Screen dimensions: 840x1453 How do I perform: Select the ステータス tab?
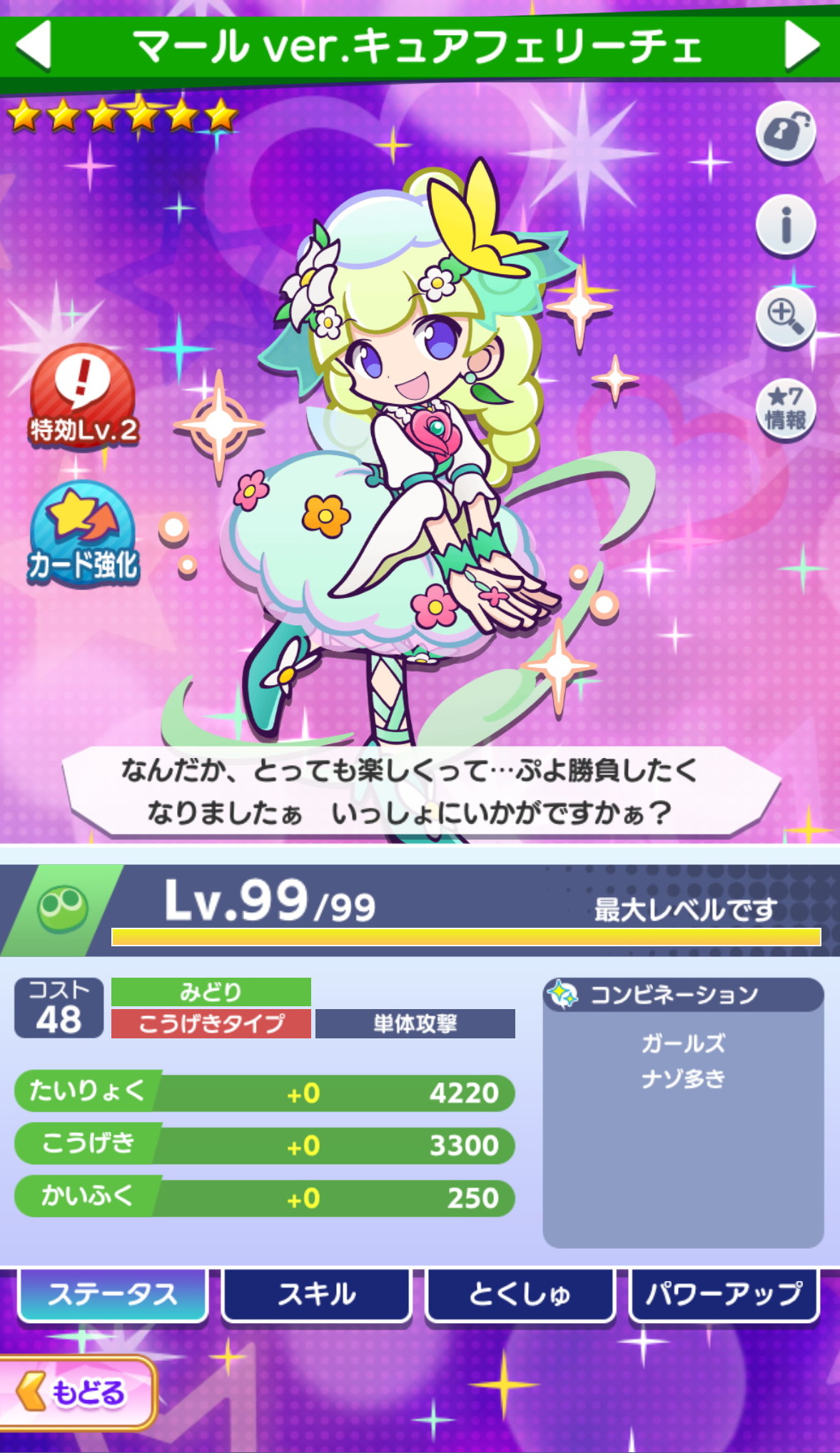pos(113,1294)
